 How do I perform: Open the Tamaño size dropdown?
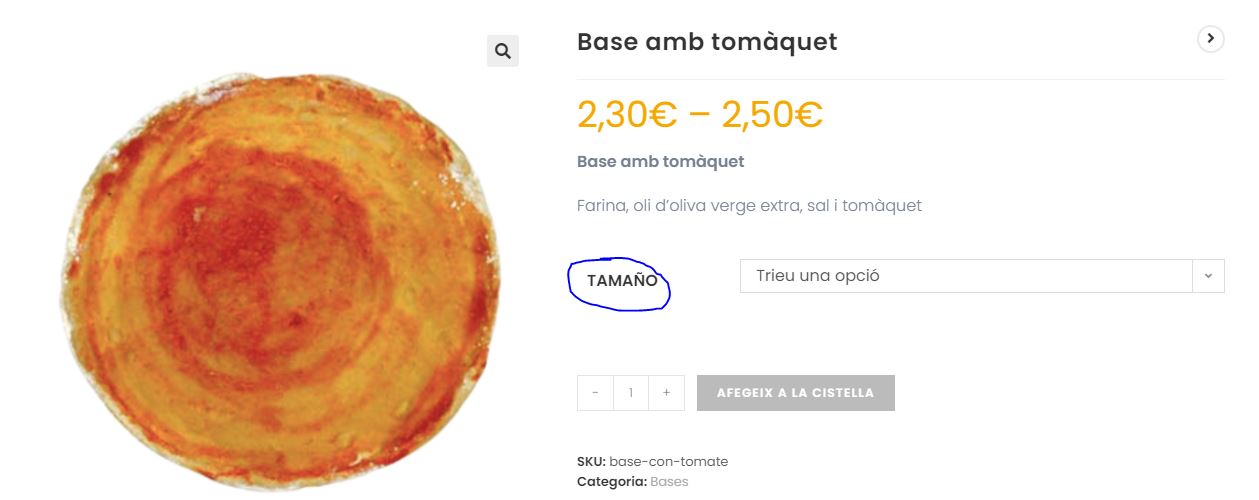click(981, 276)
